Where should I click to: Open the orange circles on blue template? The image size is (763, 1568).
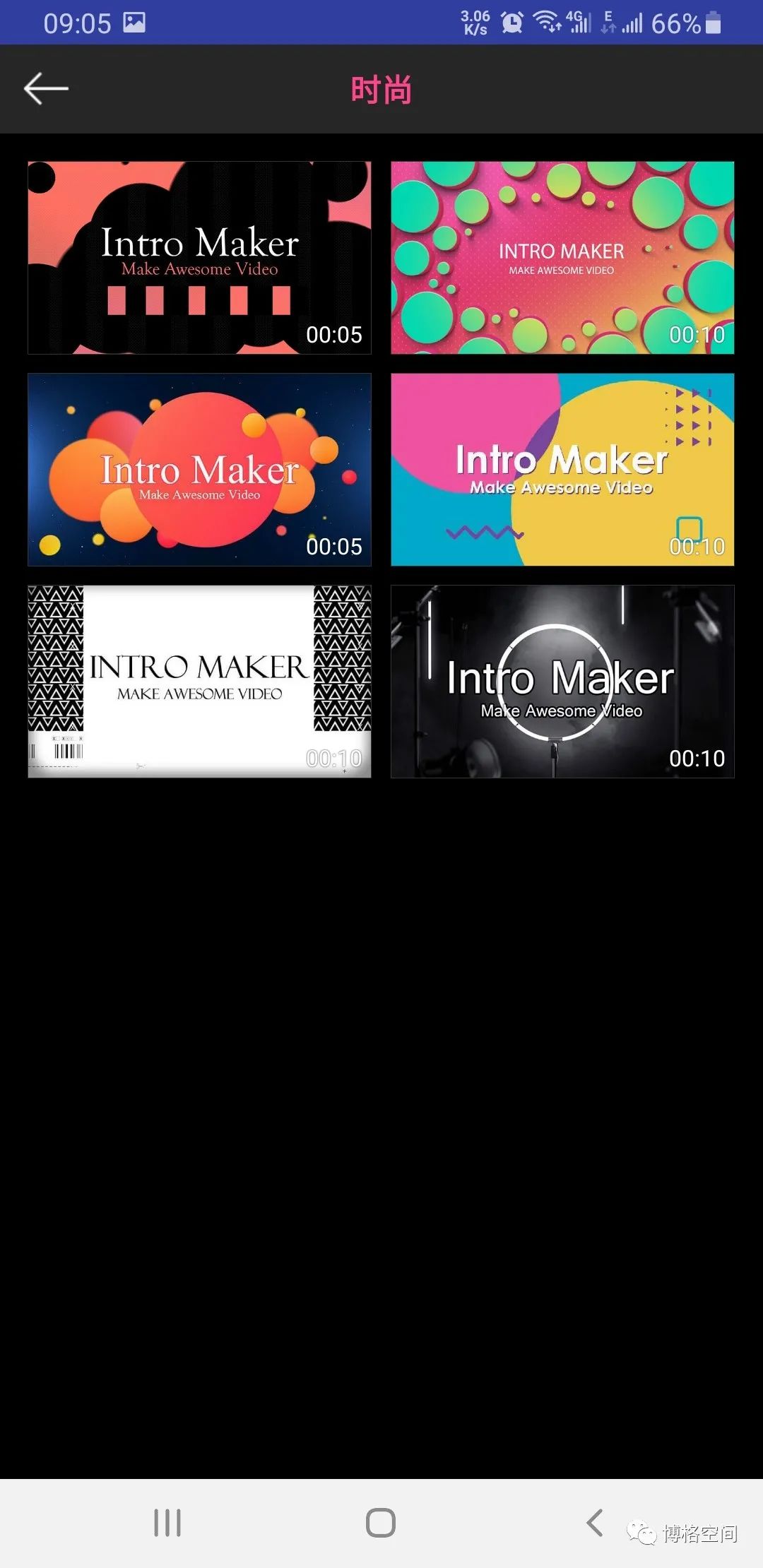click(199, 470)
